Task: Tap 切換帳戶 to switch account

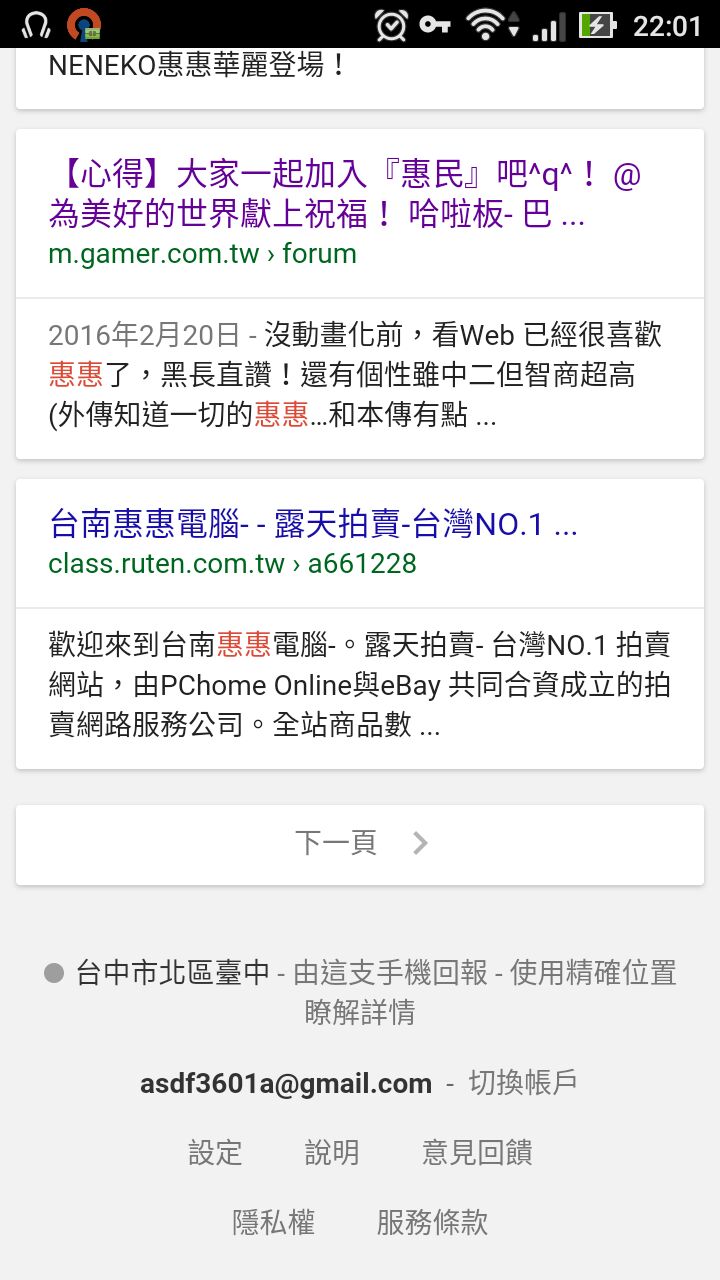Action: (523, 1082)
